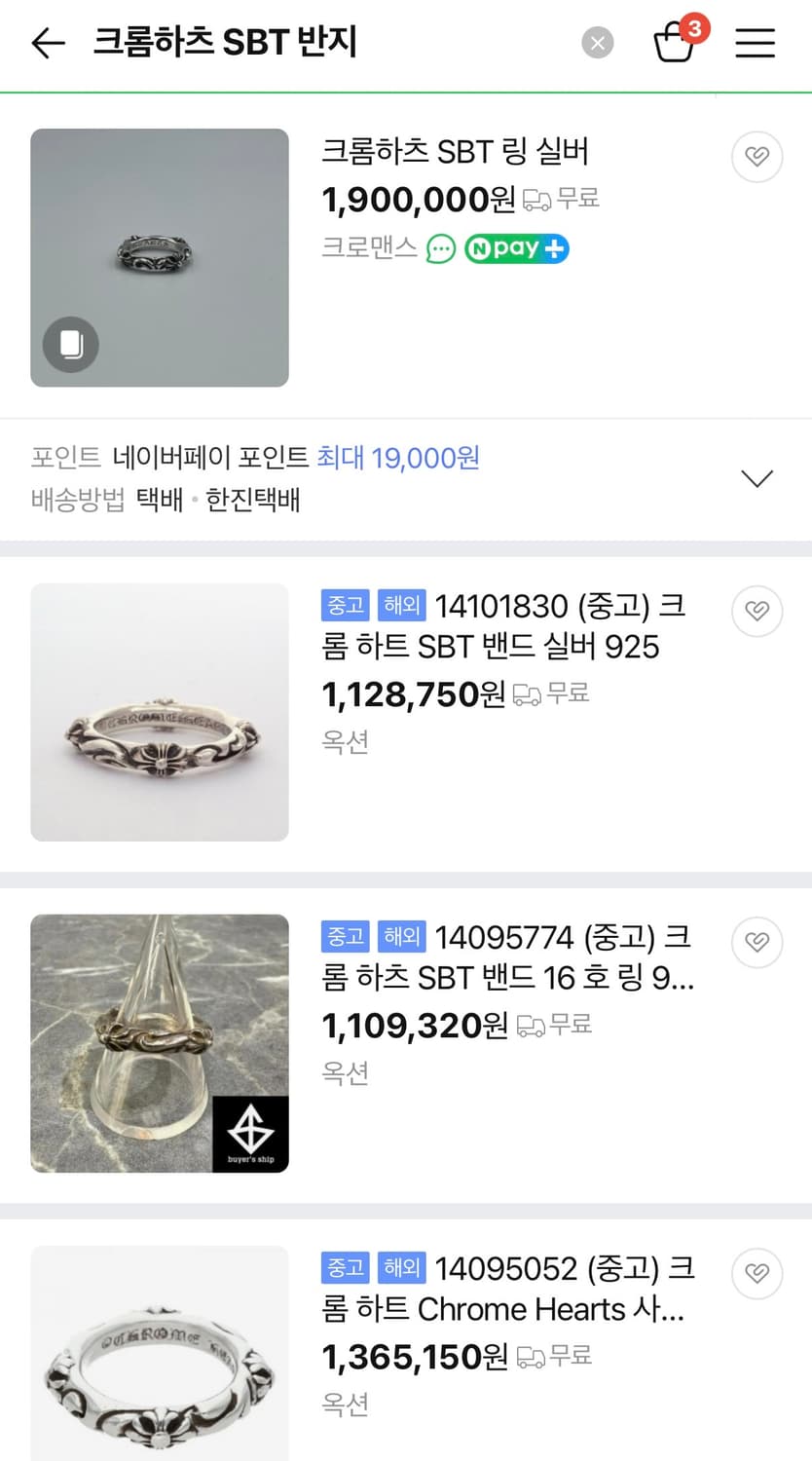
Task: Open the Npay payment badge
Action: (x=516, y=249)
